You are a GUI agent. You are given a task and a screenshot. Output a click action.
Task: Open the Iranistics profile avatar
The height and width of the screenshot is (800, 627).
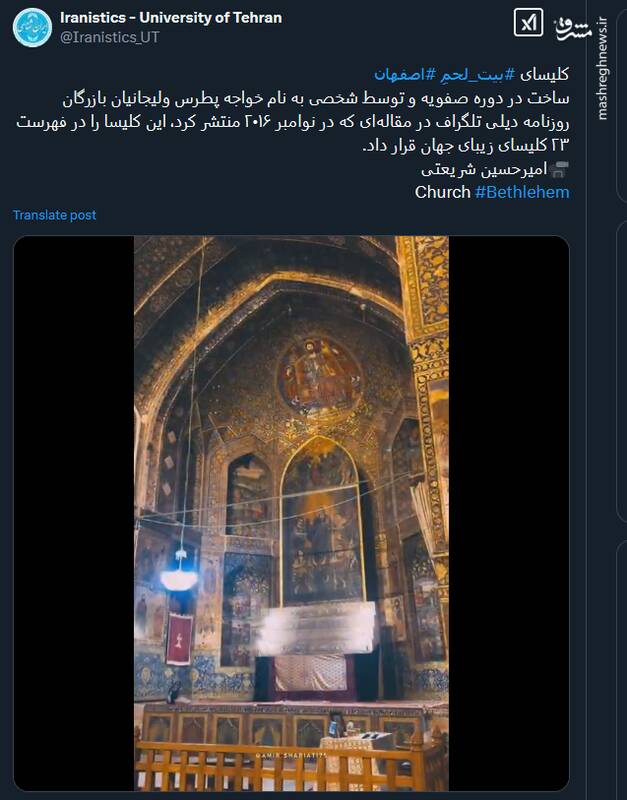click(x=33, y=27)
